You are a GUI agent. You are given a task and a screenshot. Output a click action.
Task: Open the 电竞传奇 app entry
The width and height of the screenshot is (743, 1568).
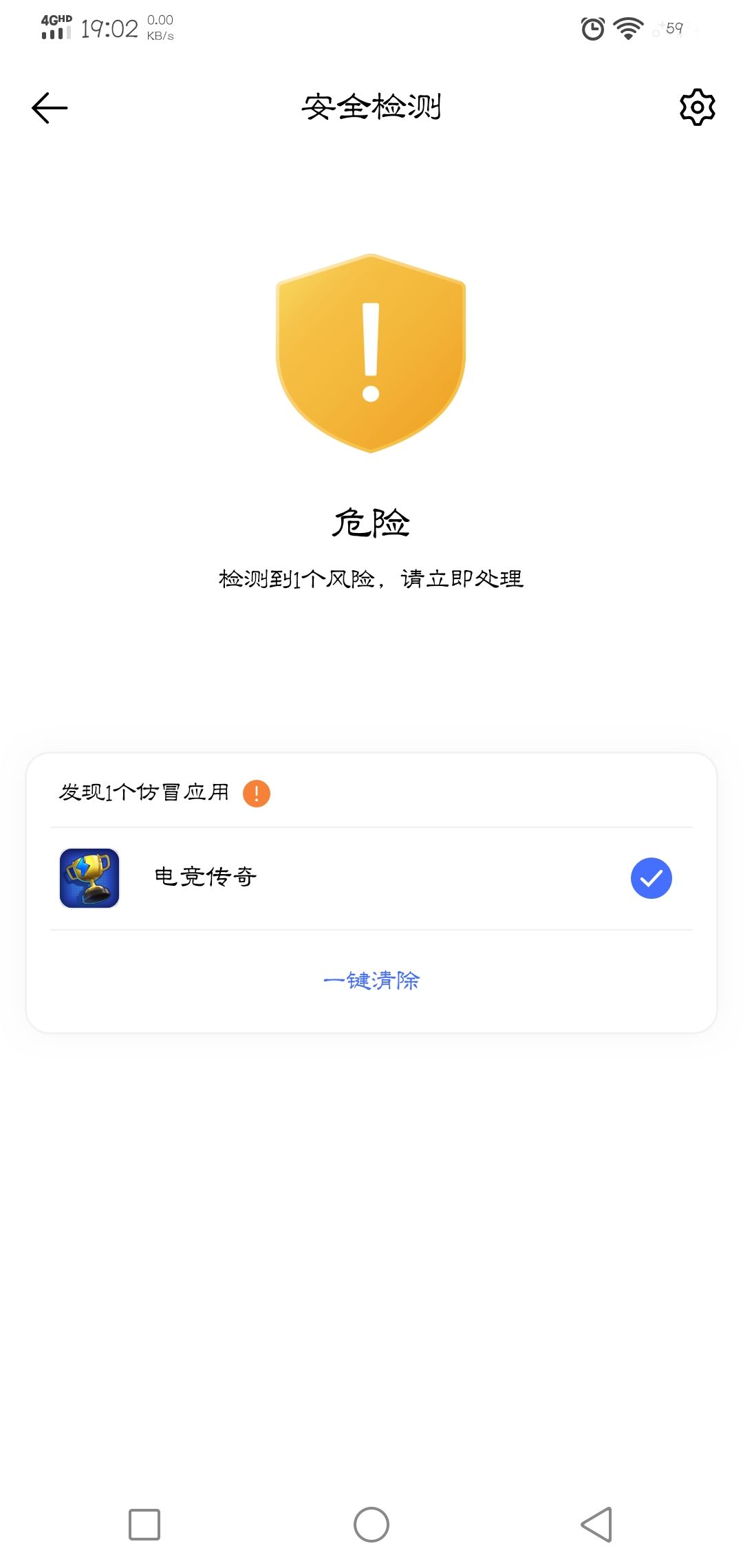coord(205,878)
